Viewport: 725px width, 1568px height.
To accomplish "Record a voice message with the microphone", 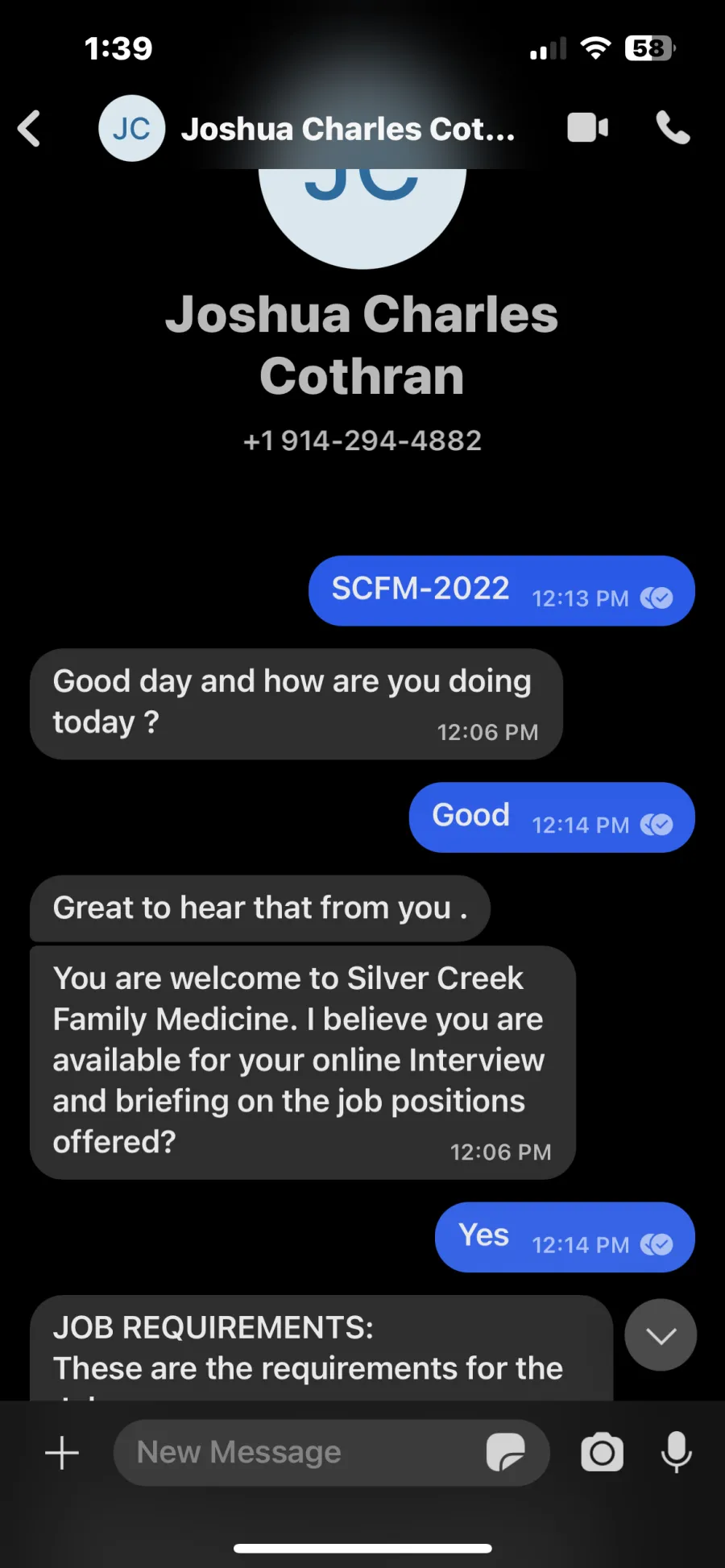I will coord(677,1452).
